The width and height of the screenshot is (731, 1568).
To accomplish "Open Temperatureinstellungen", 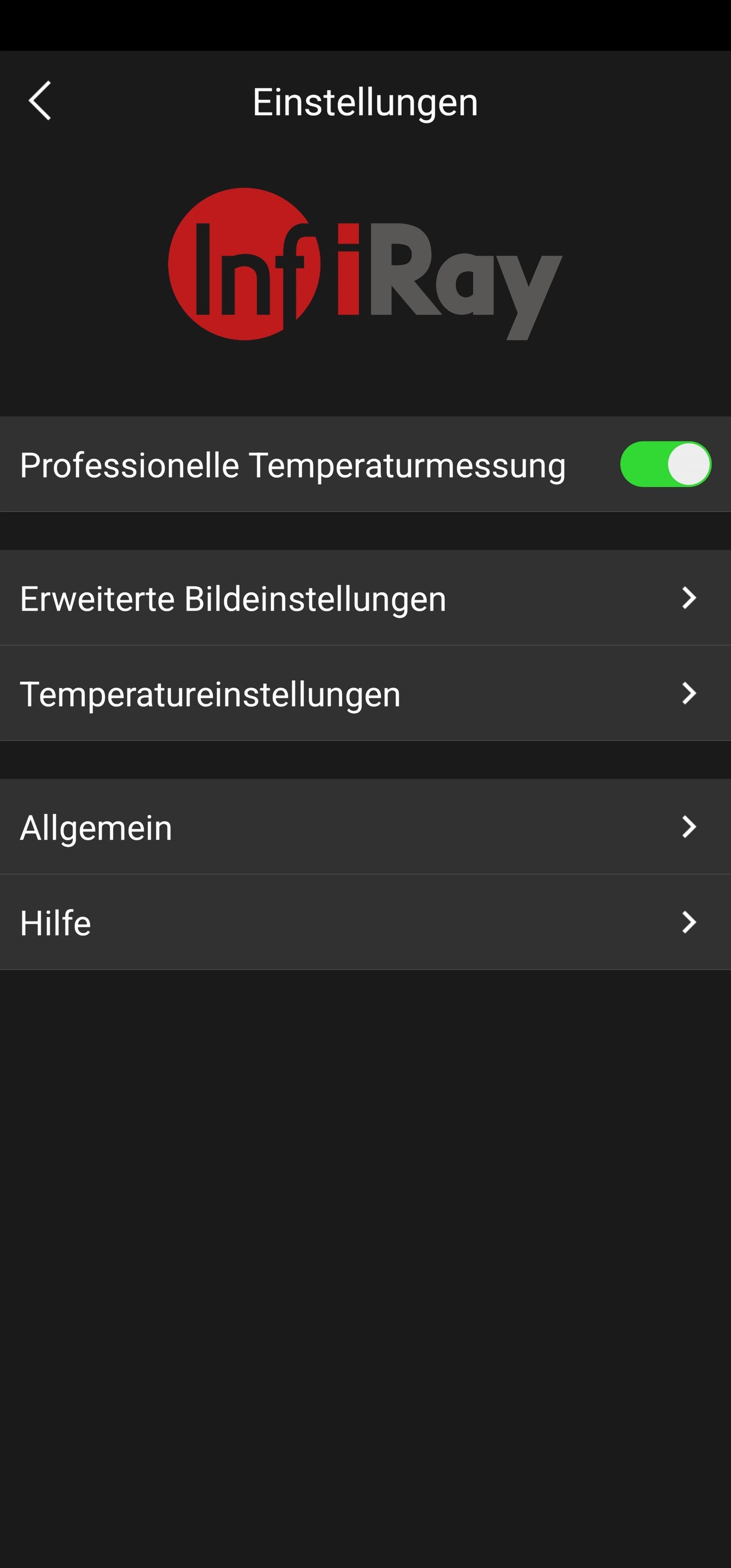I will click(365, 693).
